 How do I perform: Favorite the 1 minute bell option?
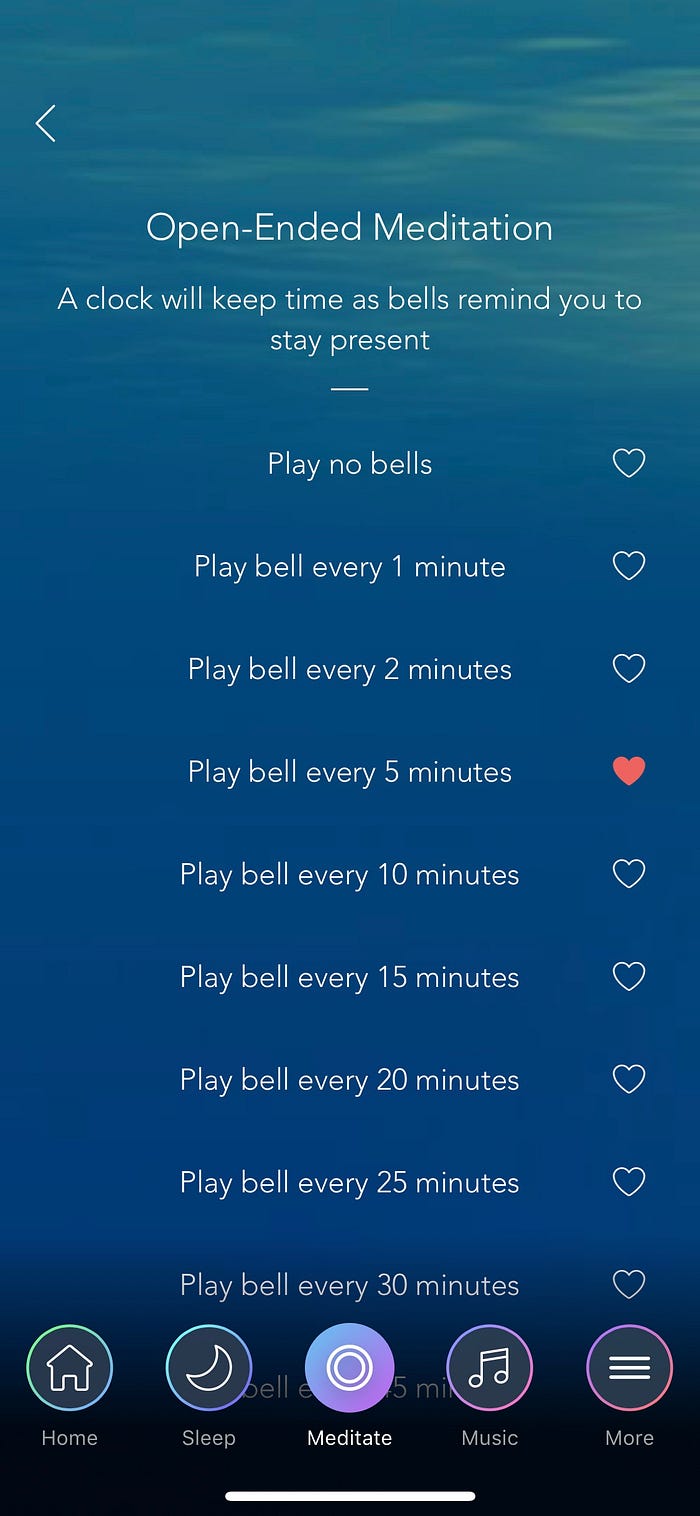(x=628, y=566)
